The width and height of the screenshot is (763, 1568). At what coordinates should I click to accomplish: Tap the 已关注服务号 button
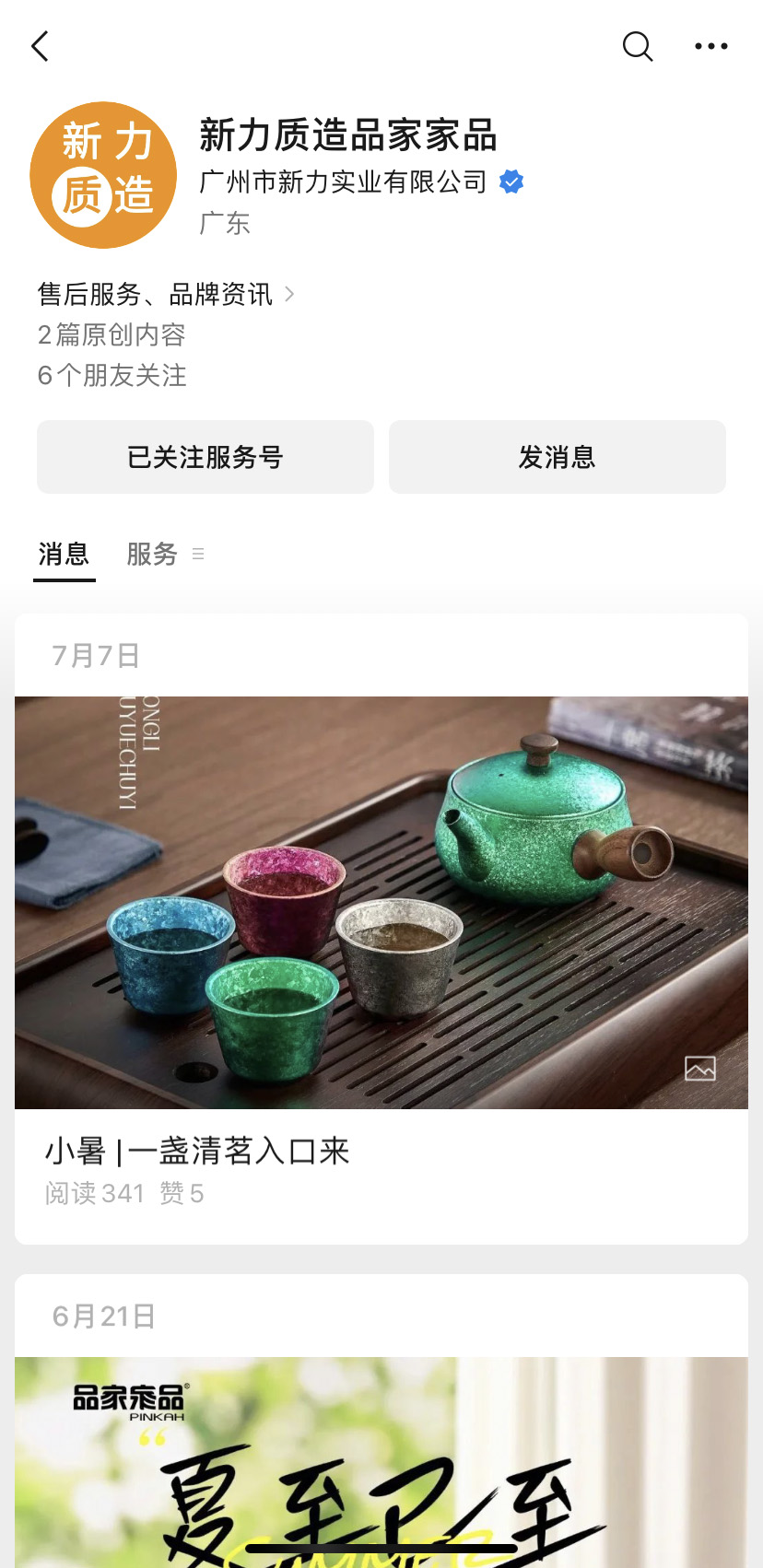(205, 457)
